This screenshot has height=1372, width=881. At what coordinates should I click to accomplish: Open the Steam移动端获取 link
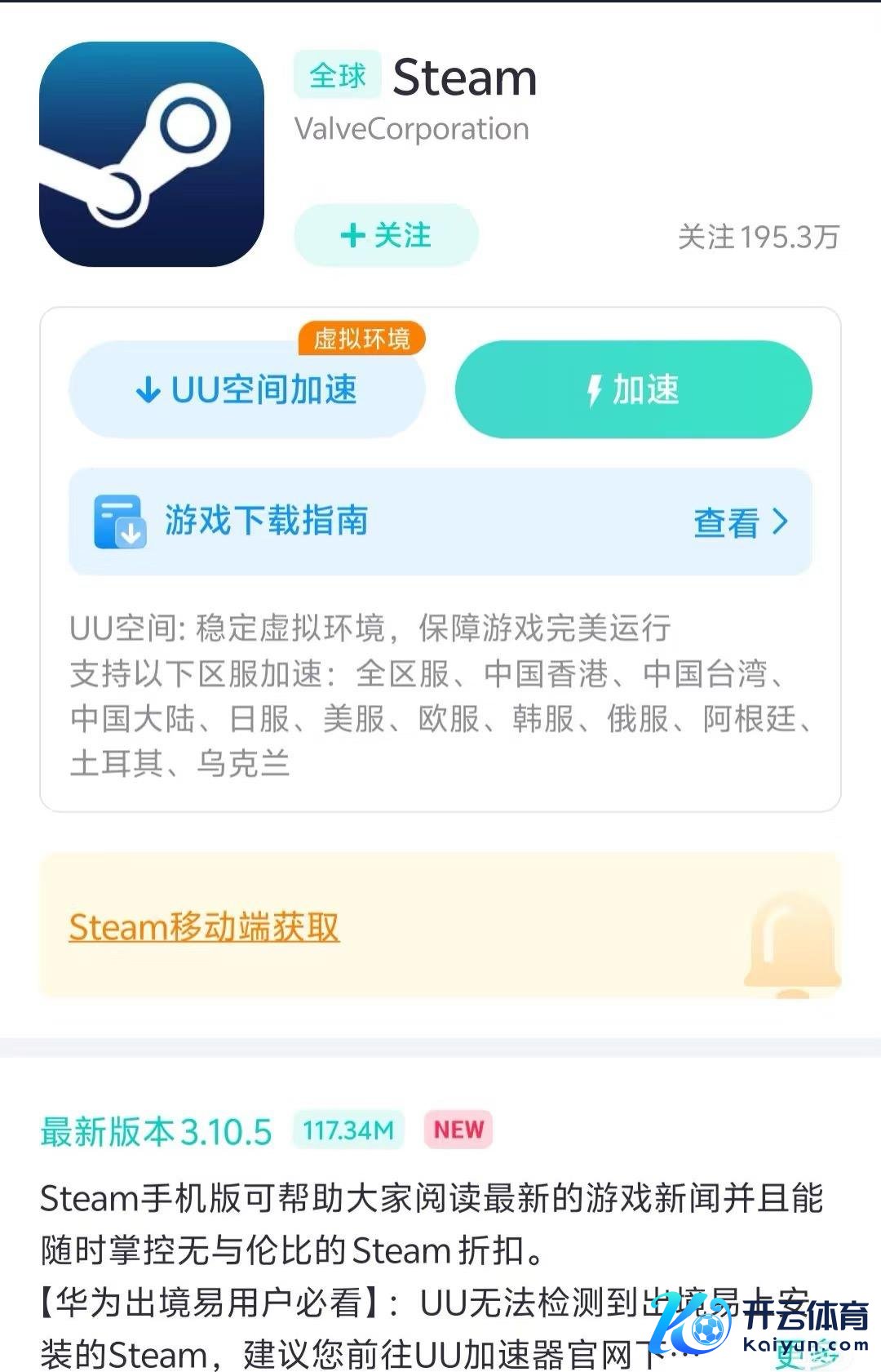point(204,927)
